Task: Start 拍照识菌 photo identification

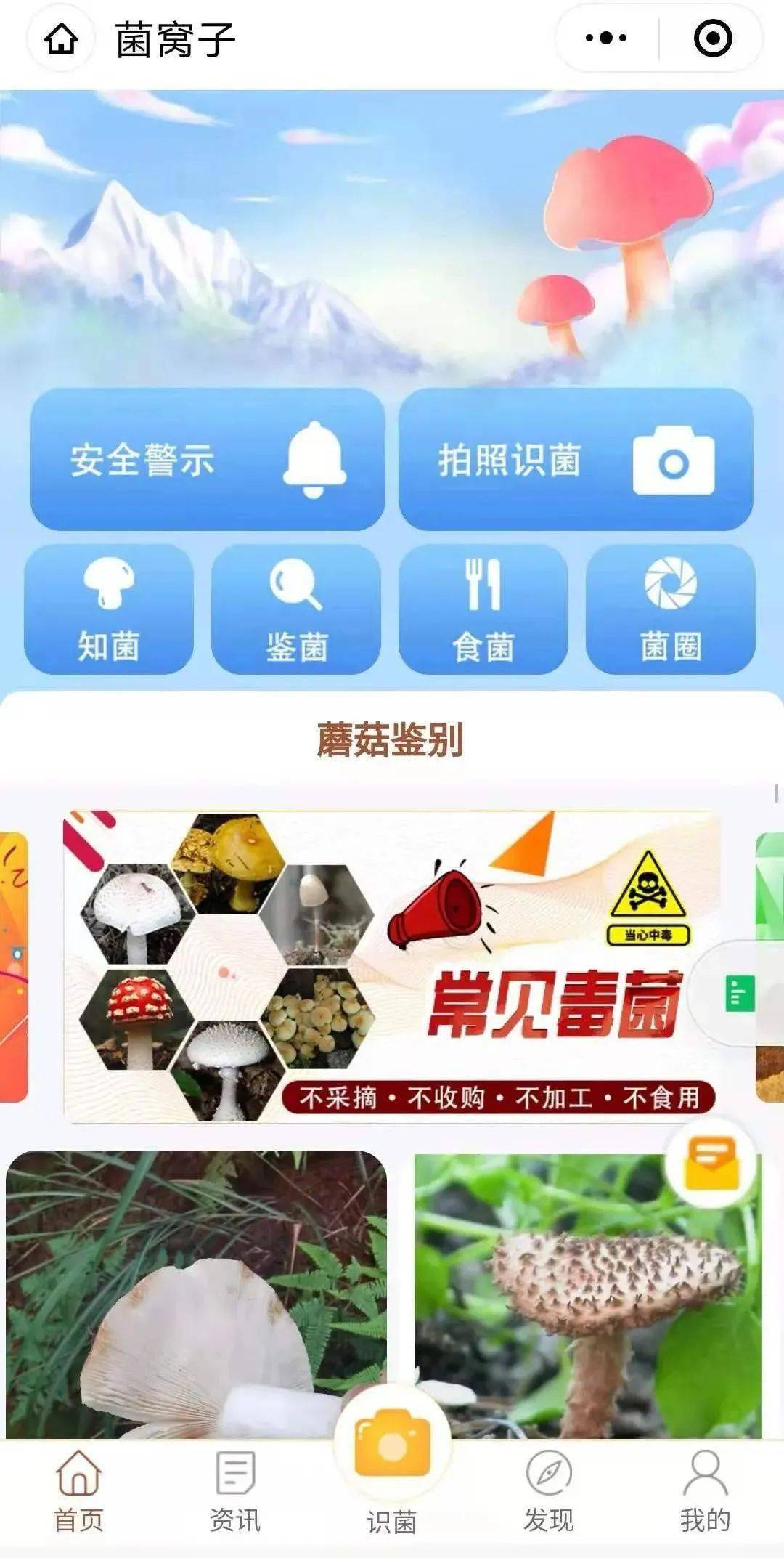Action: [x=576, y=459]
